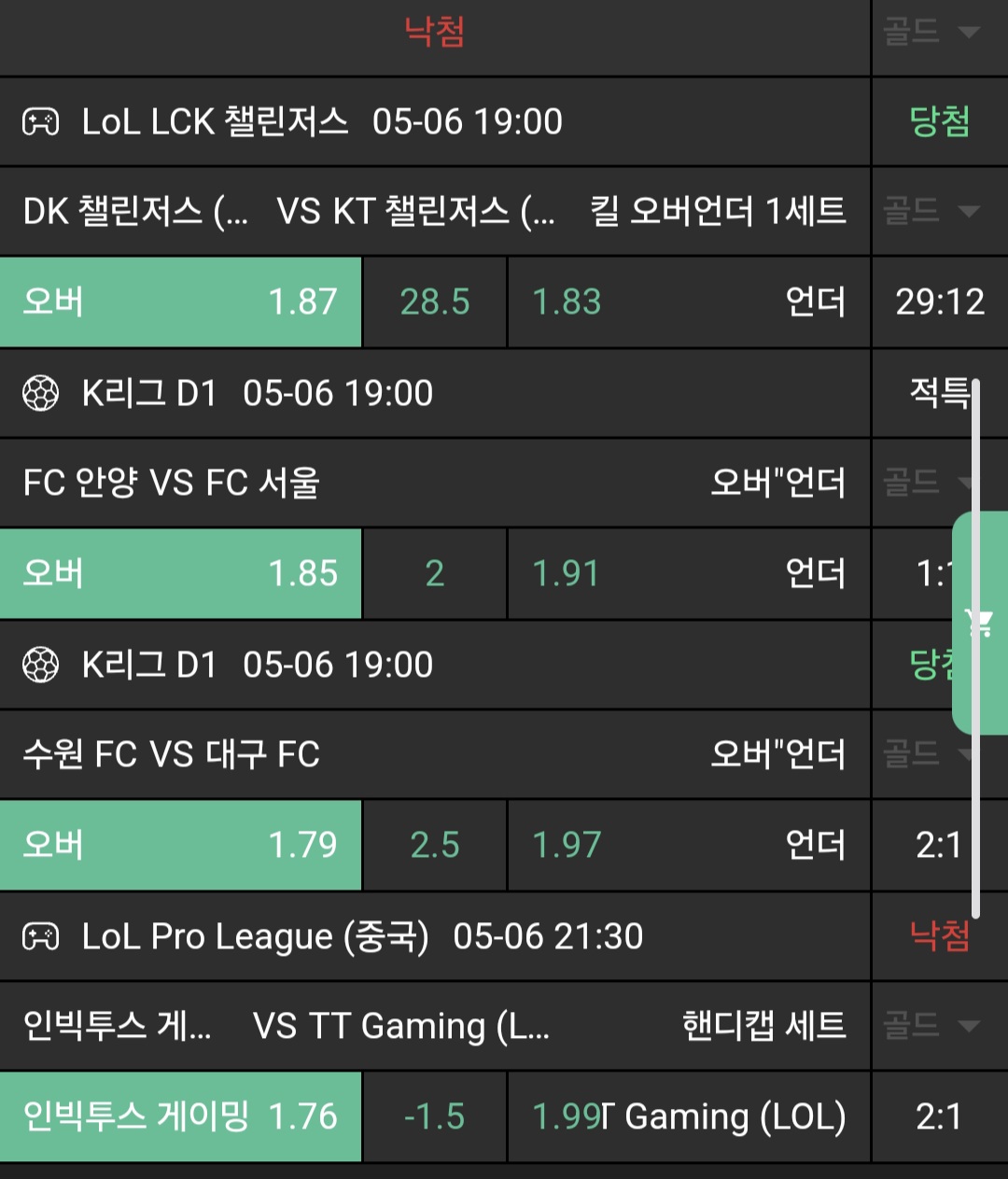This screenshot has height=1179, width=1008.
Task: Select 오버 1.79 for 수원 FC vs 대구 FC
Action: click(180, 845)
